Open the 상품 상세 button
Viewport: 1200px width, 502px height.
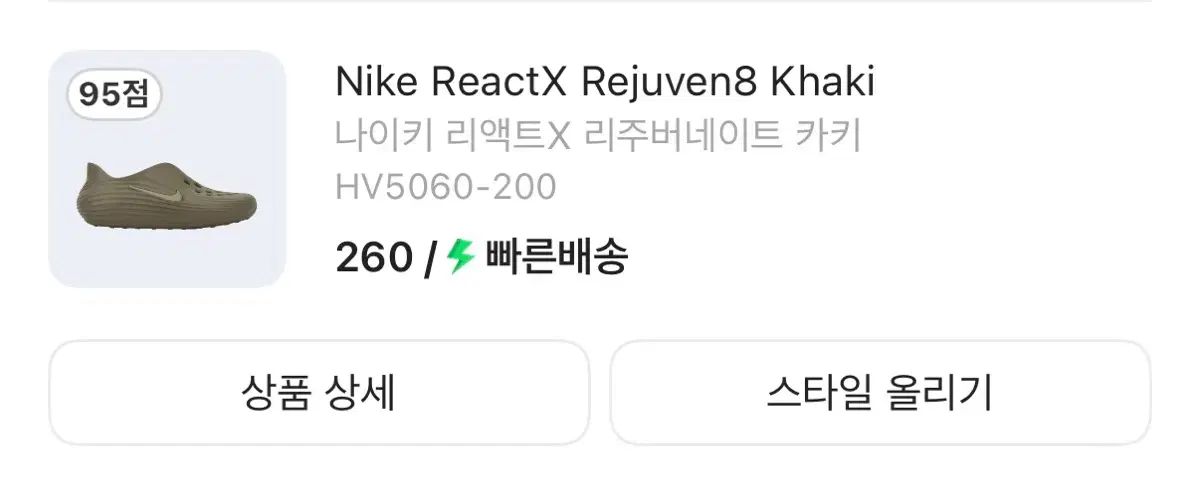[x=319, y=393]
